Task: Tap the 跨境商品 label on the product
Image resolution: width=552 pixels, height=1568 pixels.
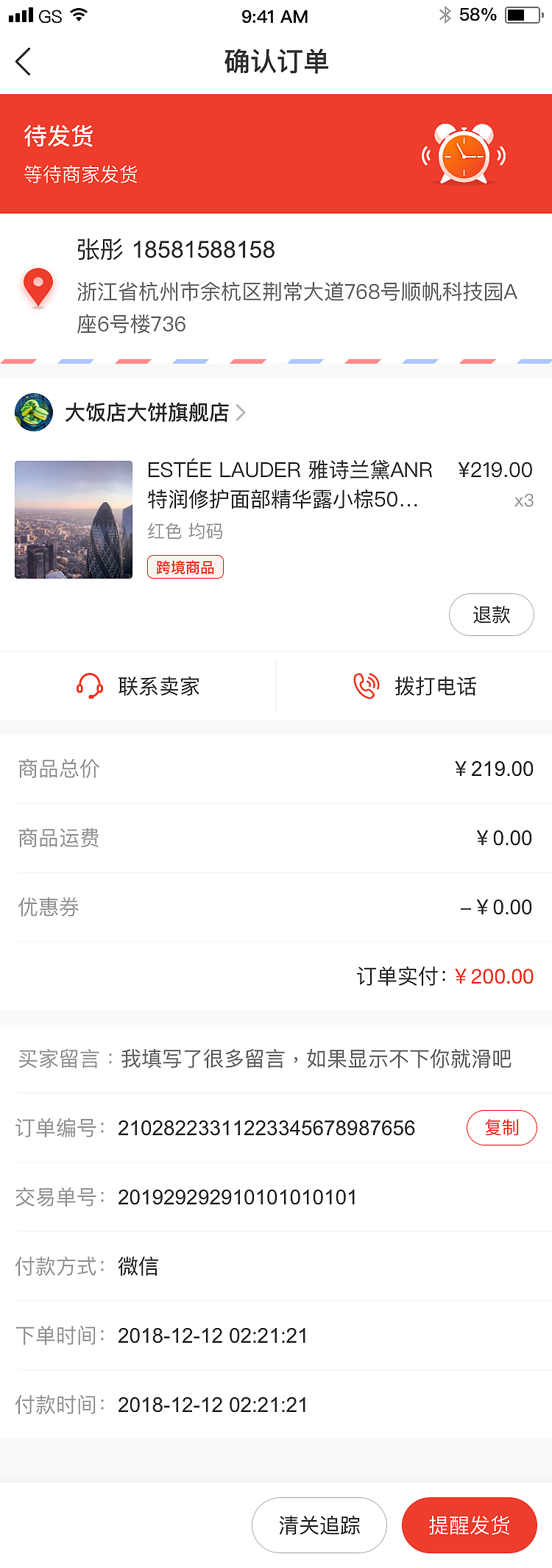Action: pos(185,567)
